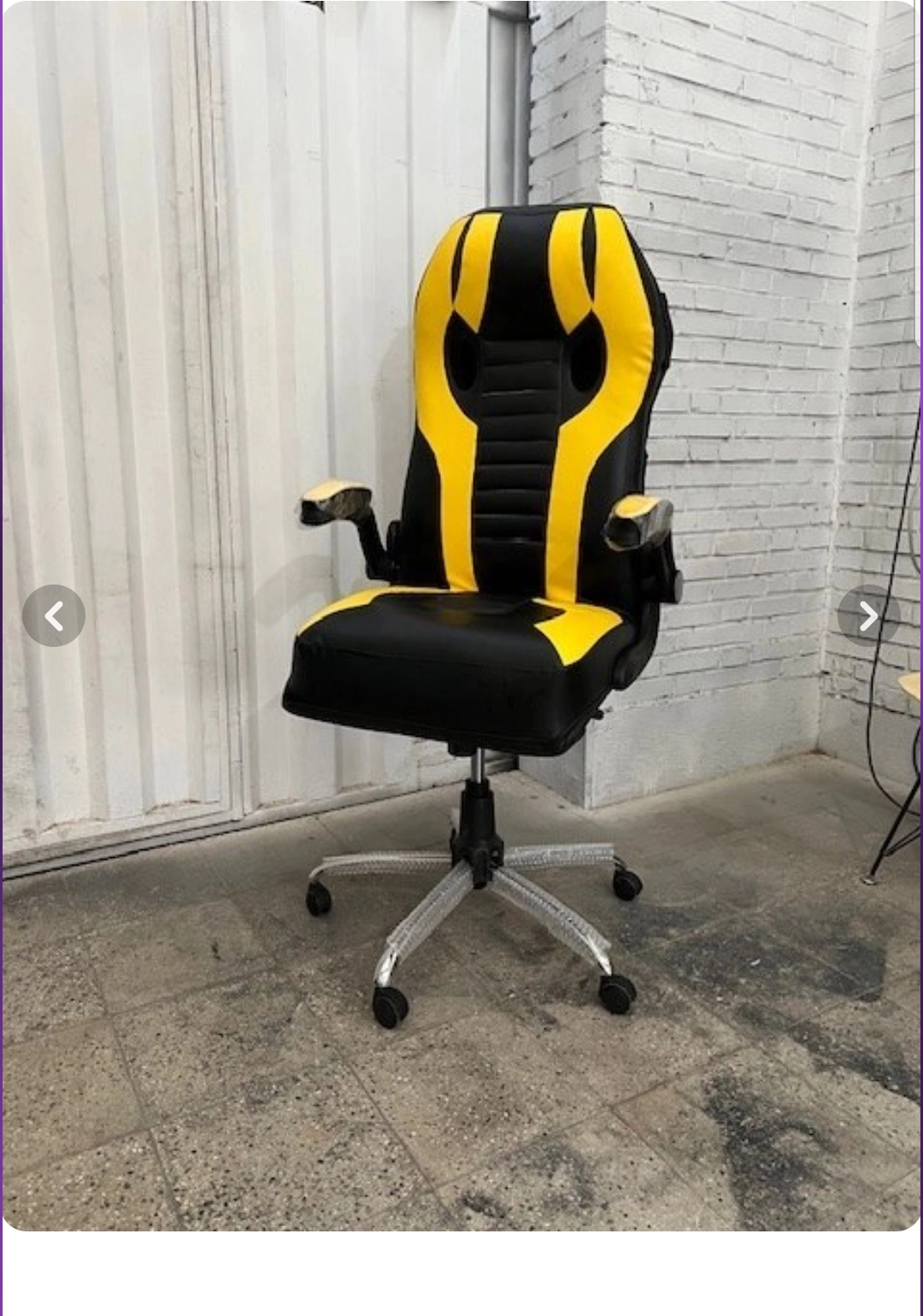Go to the previous image with left arrow
Screen dimensions: 923x1316
point(53,615)
